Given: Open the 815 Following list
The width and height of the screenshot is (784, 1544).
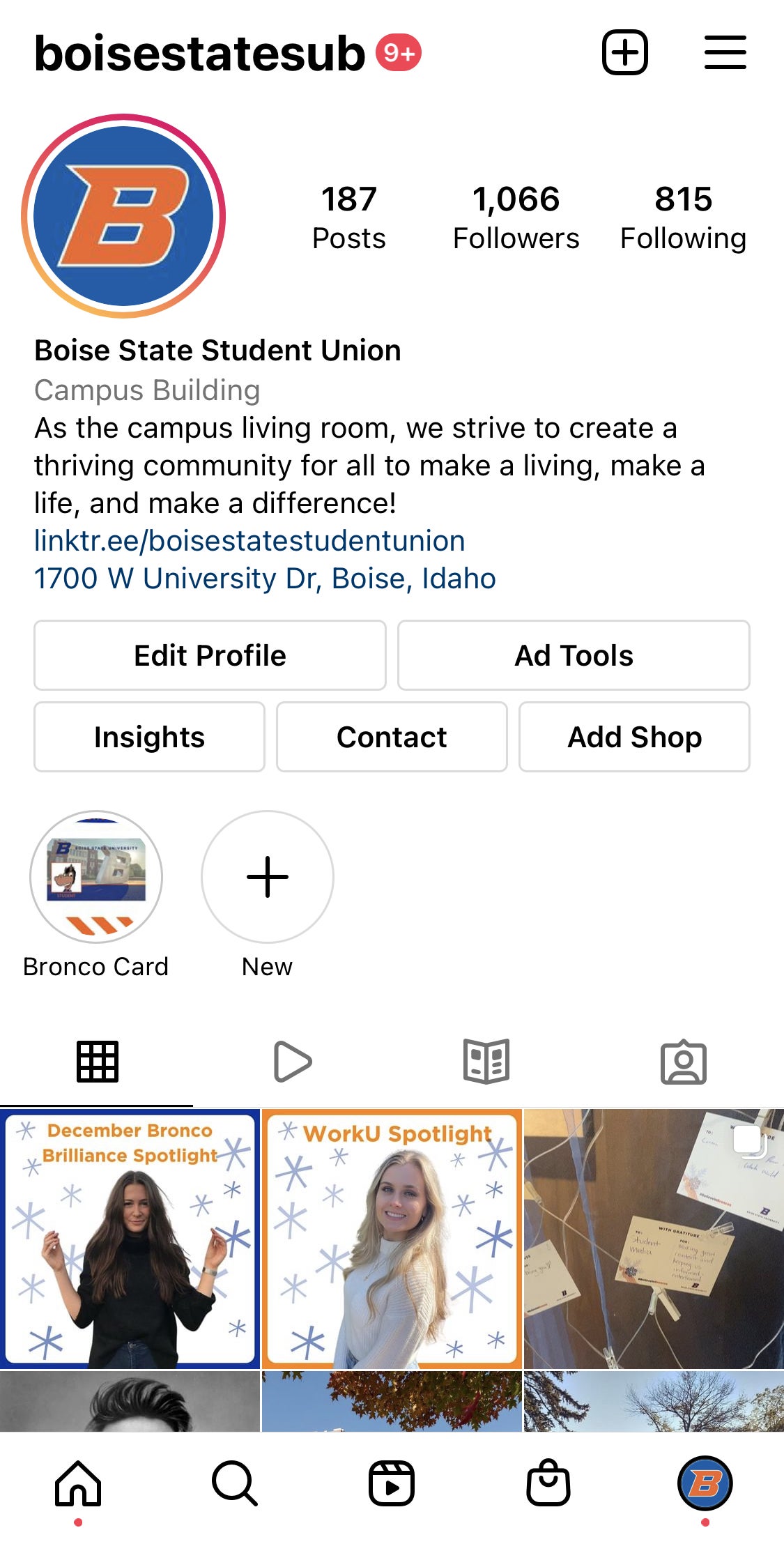Looking at the screenshot, I should tap(683, 217).
